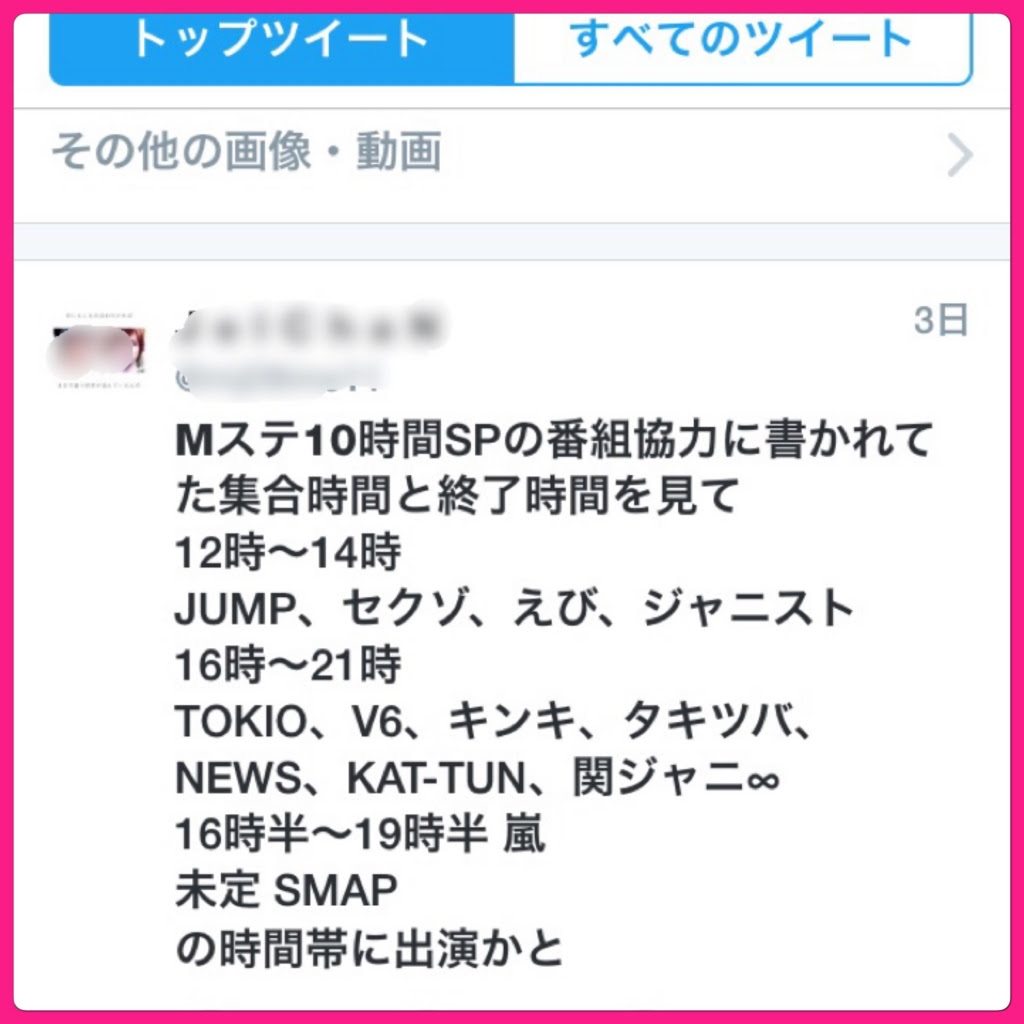
Task: Switch to the トップツイート tab
Action: (282, 42)
